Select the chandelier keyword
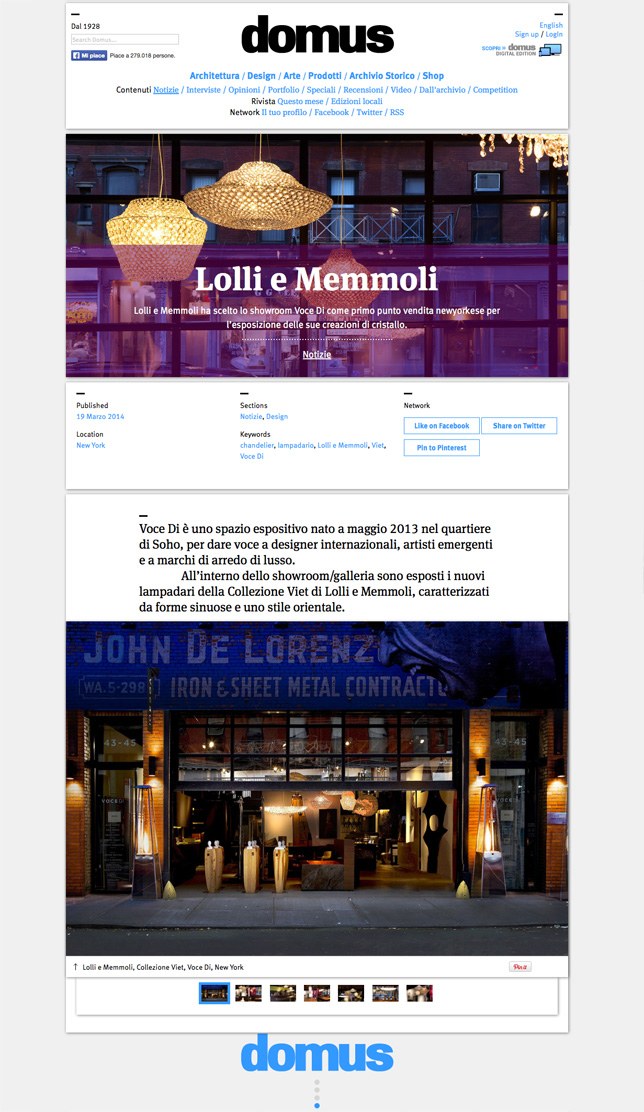 click(257, 445)
